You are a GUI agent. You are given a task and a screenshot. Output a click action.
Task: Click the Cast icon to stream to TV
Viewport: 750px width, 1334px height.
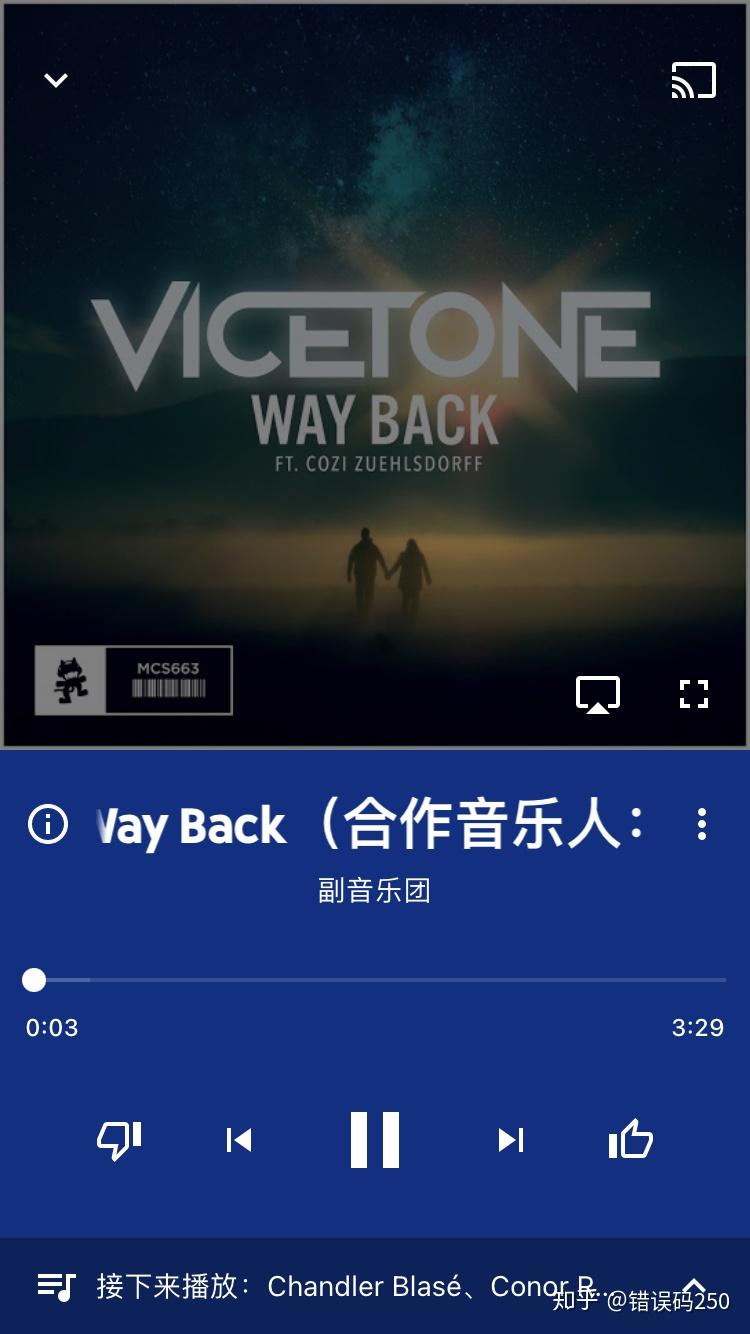tap(694, 80)
